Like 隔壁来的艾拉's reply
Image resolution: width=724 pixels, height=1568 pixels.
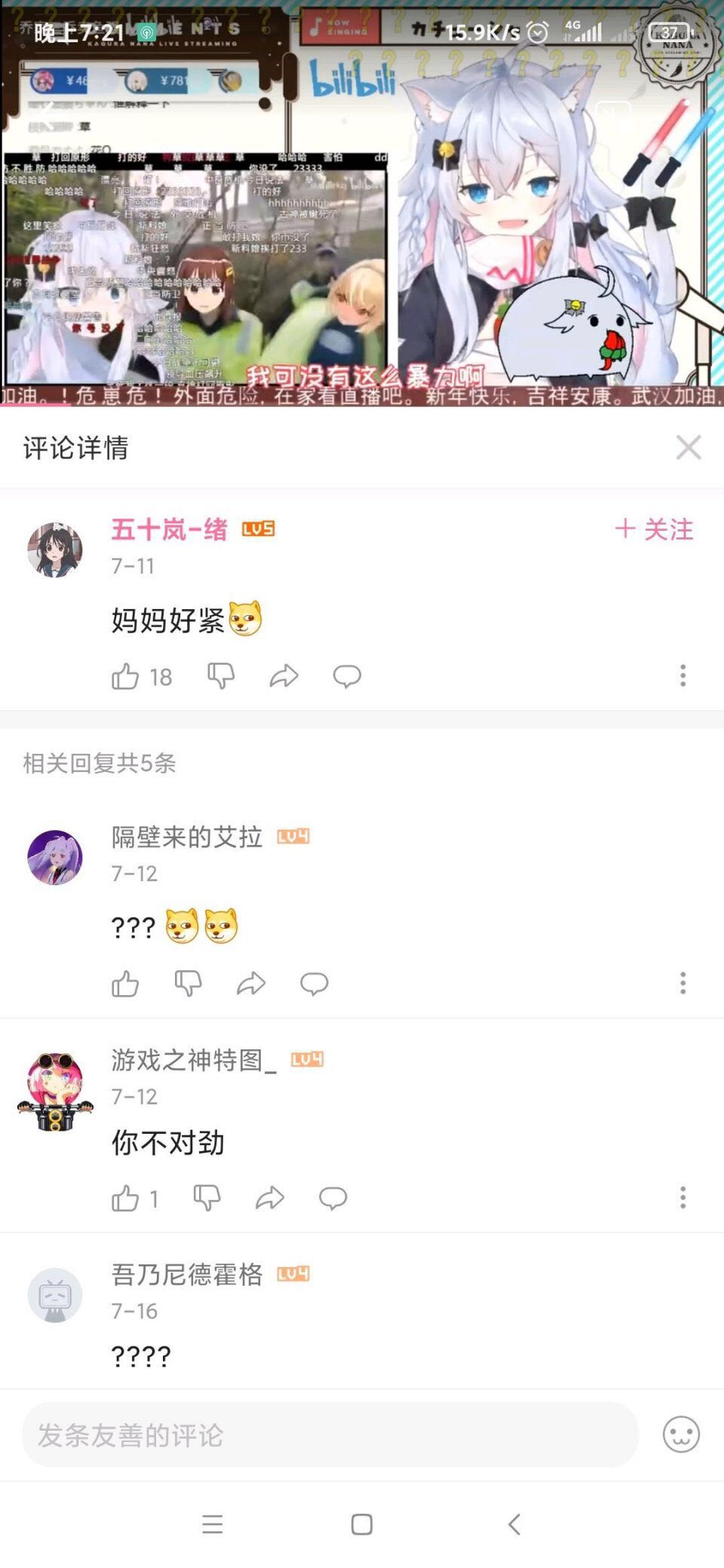pyautogui.click(x=126, y=983)
